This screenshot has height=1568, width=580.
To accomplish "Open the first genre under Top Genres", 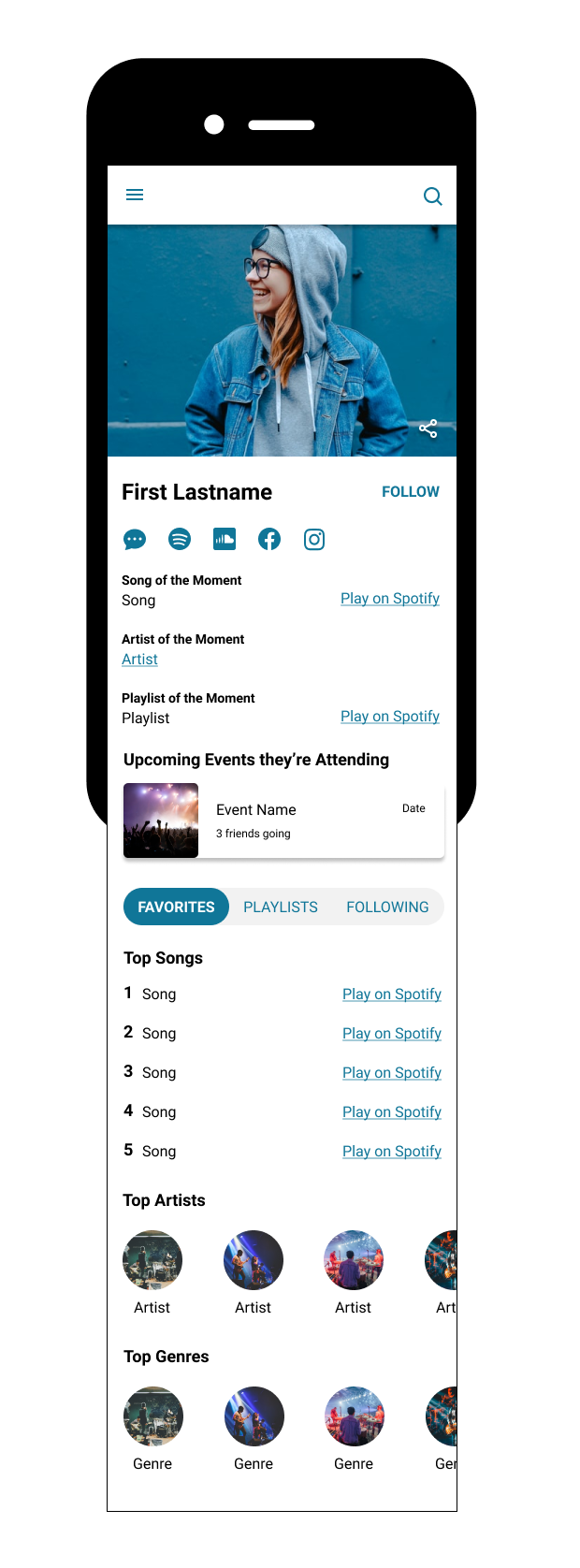I will tap(153, 1416).
